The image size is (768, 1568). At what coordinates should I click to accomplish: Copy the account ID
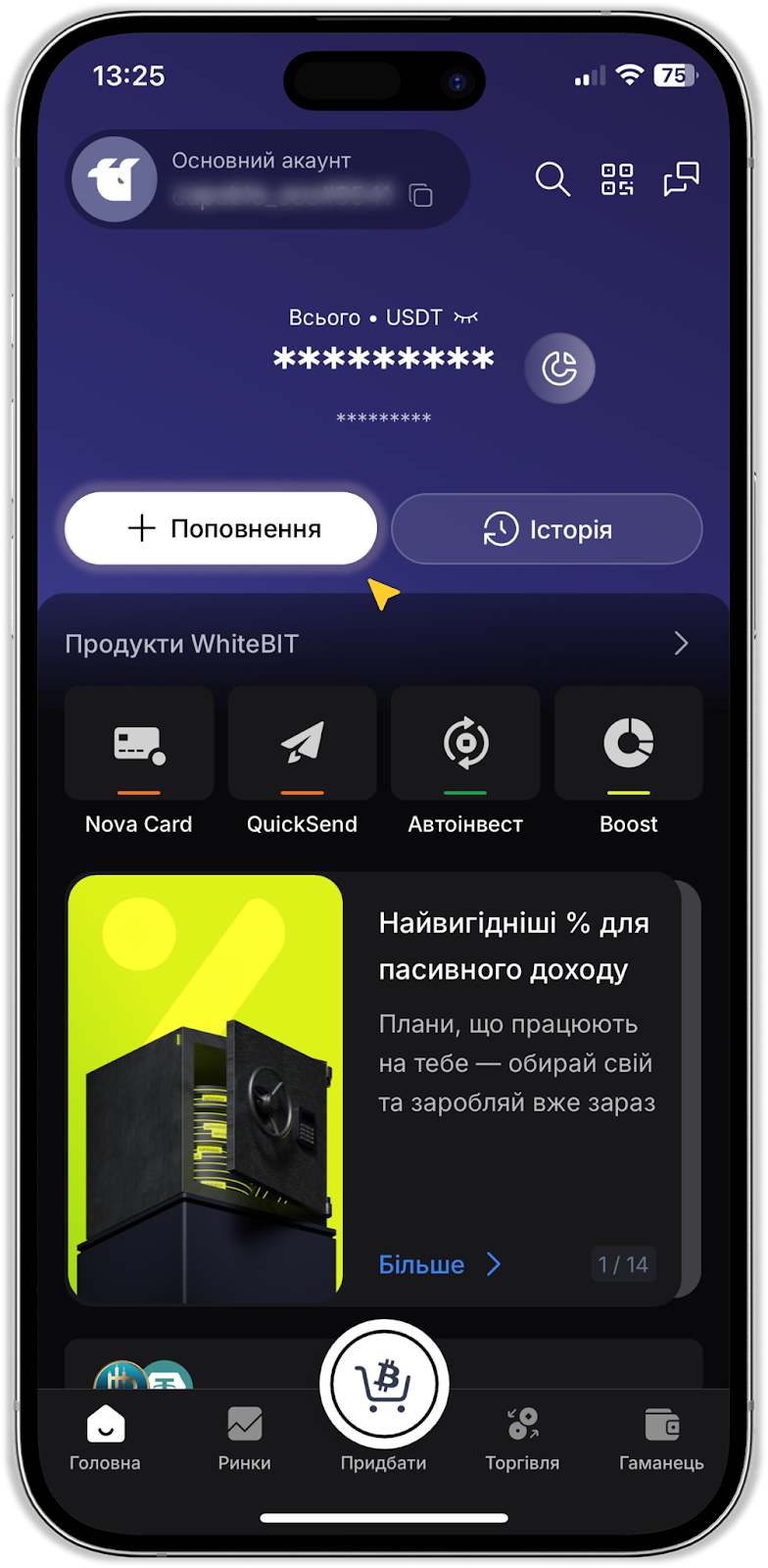(x=421, y=196)
